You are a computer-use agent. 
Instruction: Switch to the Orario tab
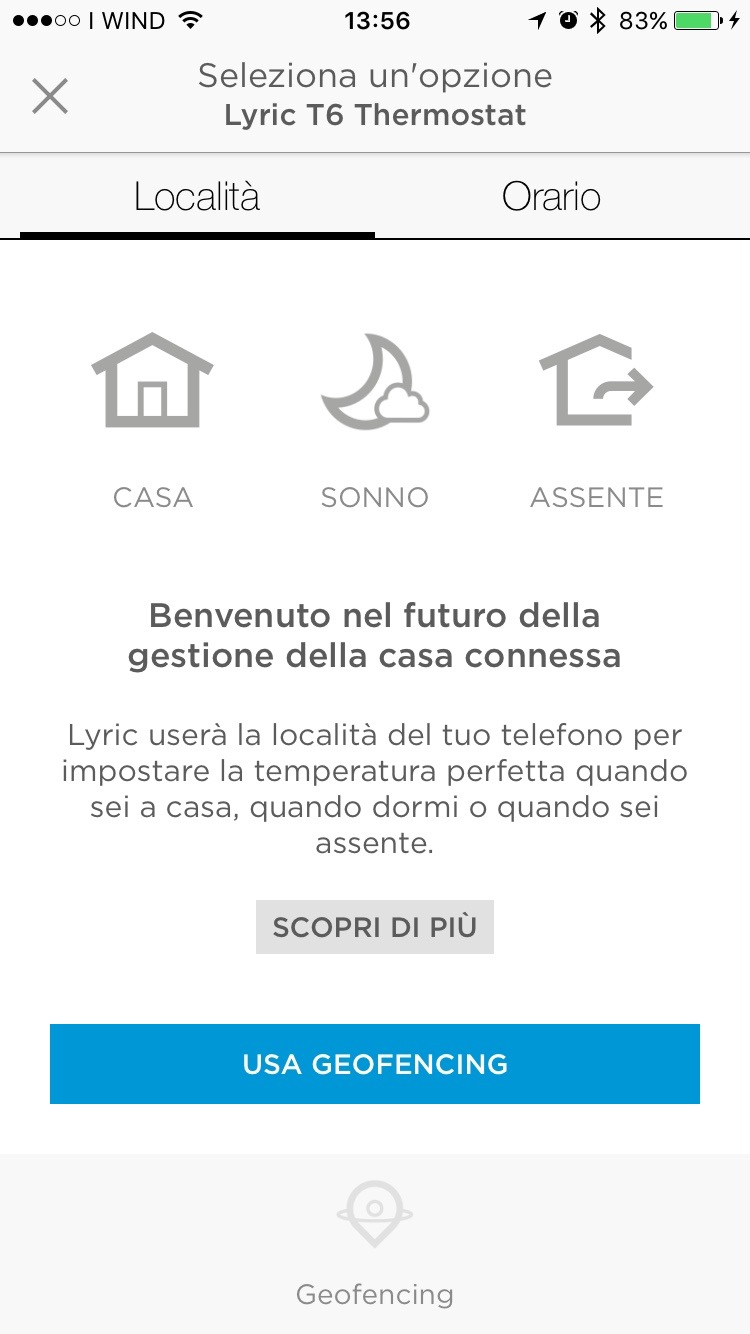(x=551, y=197)
